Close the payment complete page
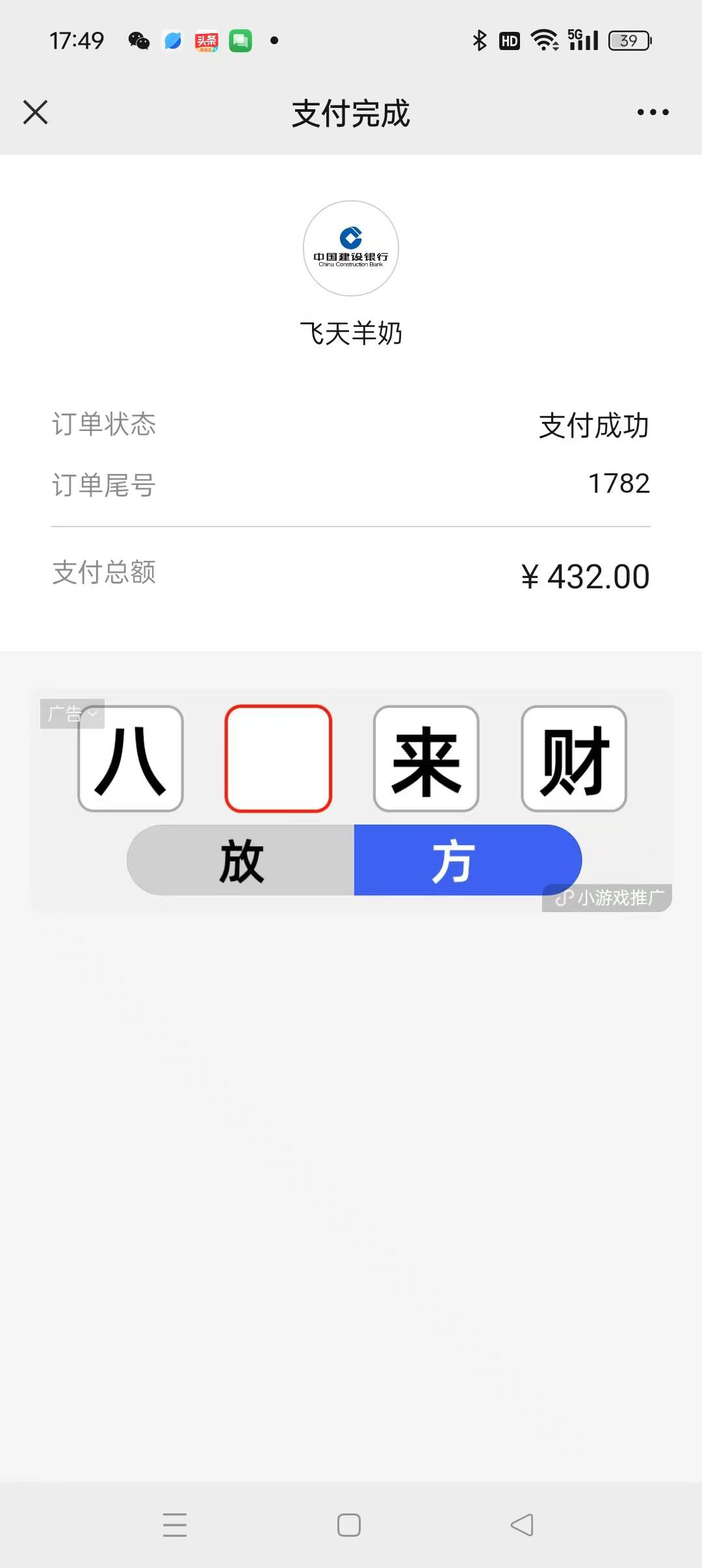The height and width of the screenshot is (1568, 702). tap(36, 112)
